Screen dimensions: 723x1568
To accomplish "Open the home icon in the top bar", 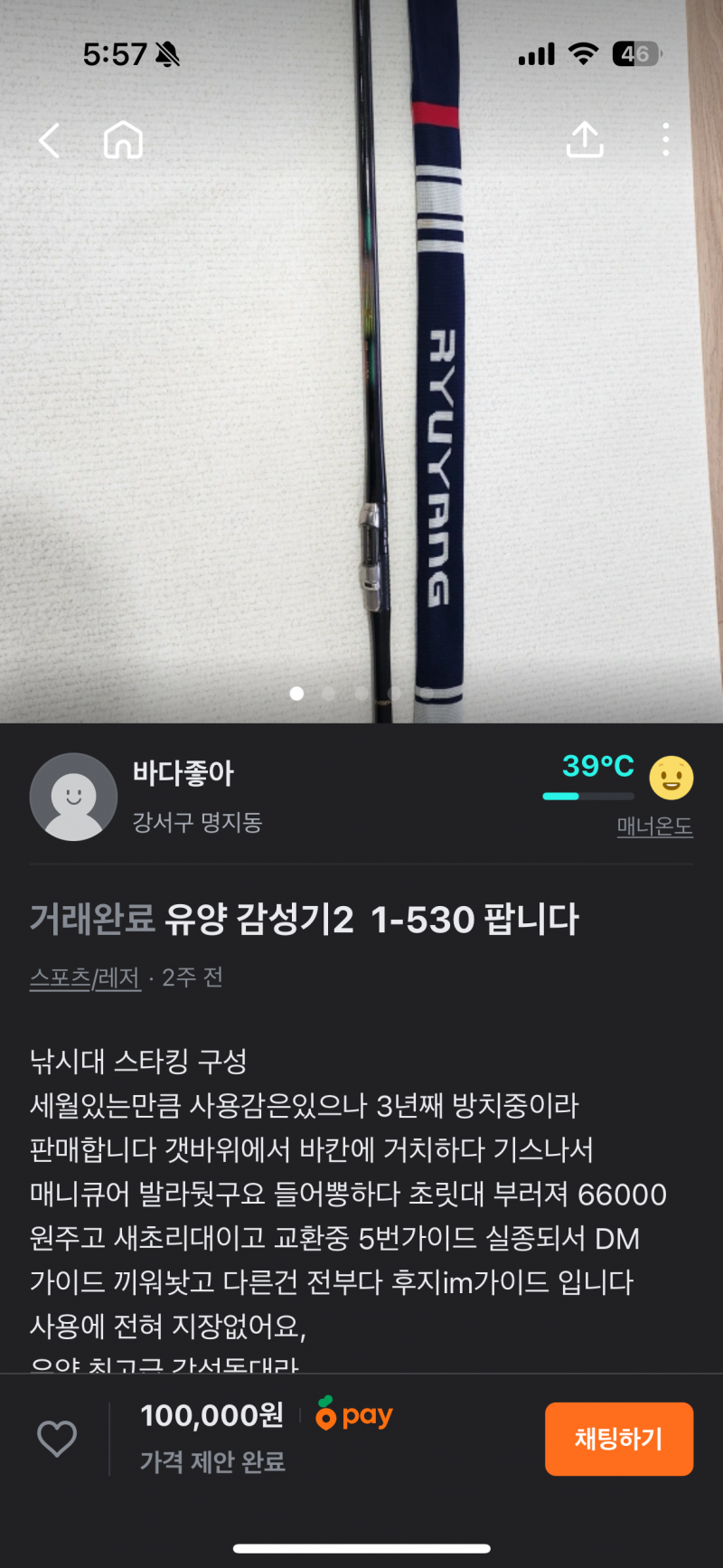I will click(124, 141).
